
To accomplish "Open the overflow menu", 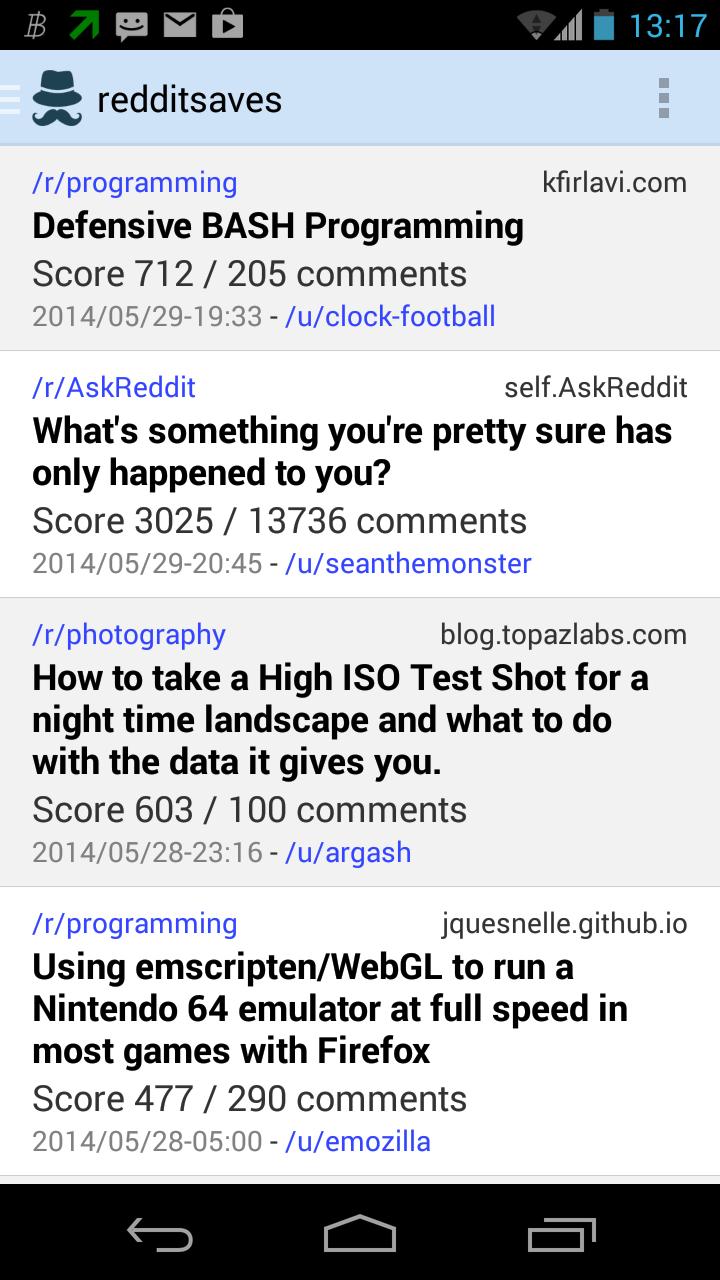I will pyautogui.click(x=663, y=99).
